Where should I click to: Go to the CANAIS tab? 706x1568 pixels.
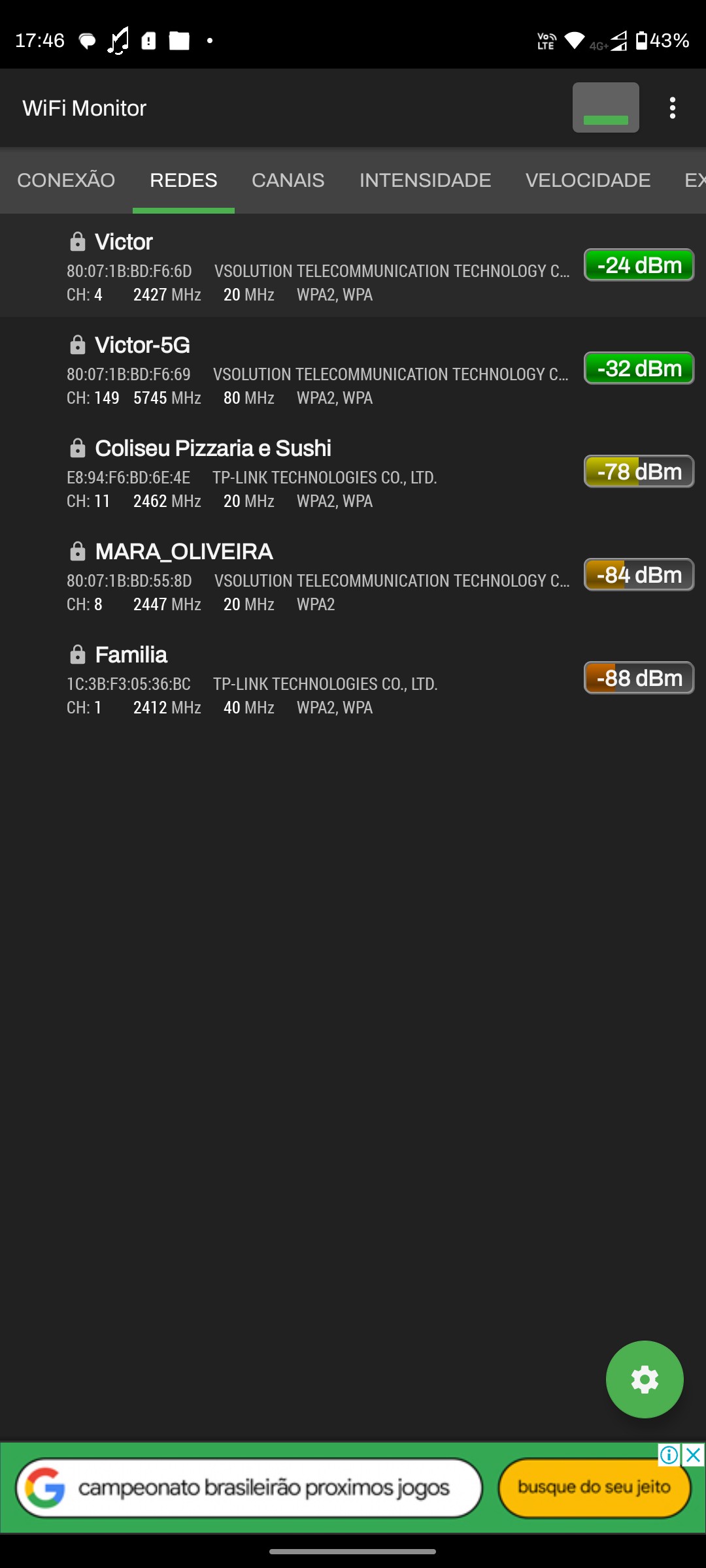coord(288,180)
